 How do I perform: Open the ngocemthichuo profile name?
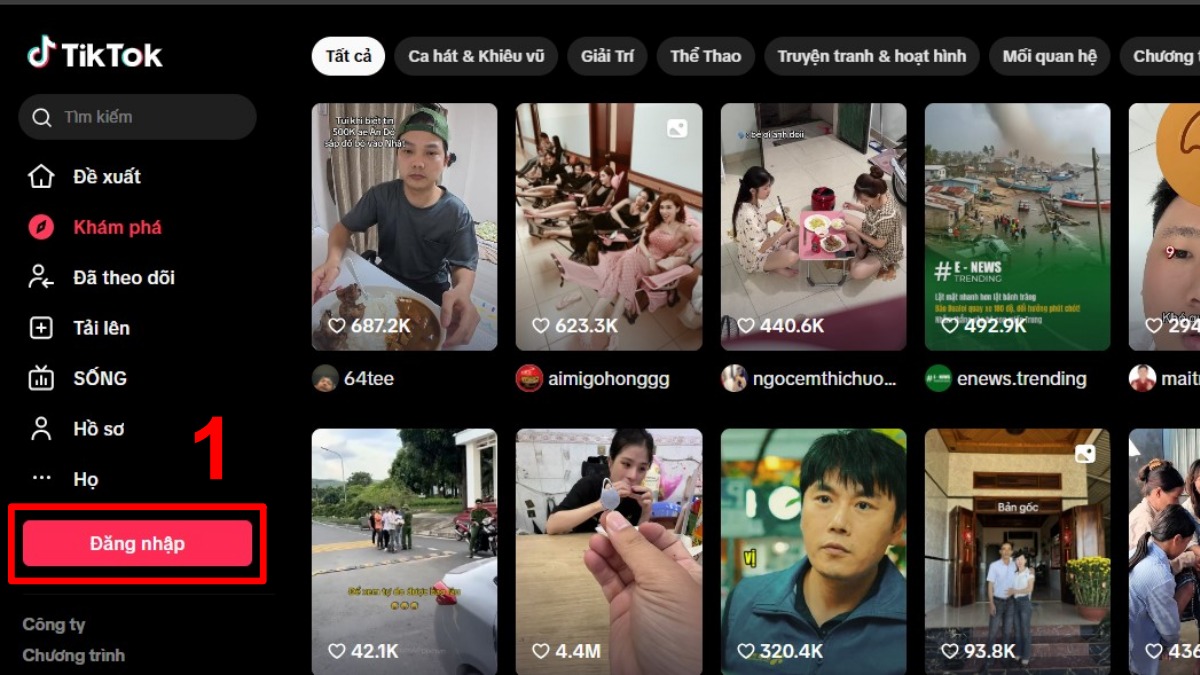pyautogui.click(x=825, y=379)
